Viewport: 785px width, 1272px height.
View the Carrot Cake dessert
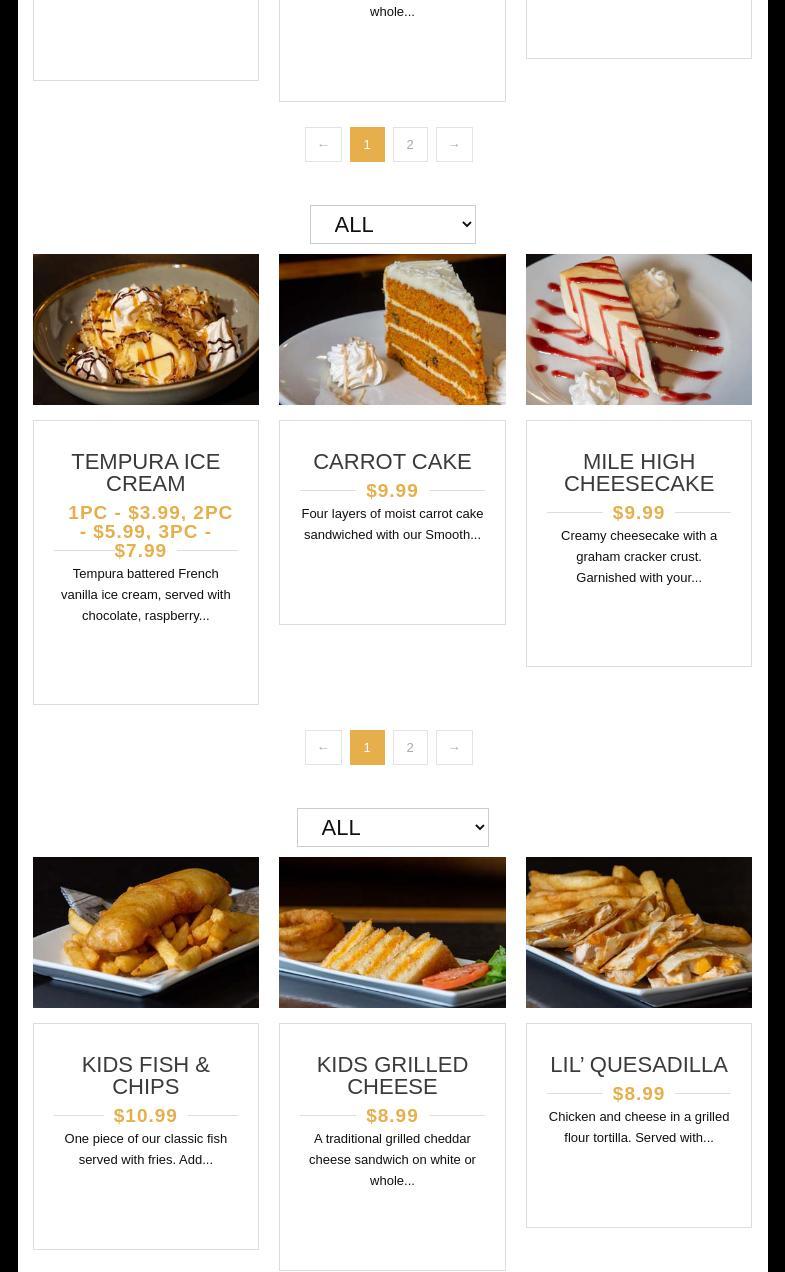coord(392,462)
